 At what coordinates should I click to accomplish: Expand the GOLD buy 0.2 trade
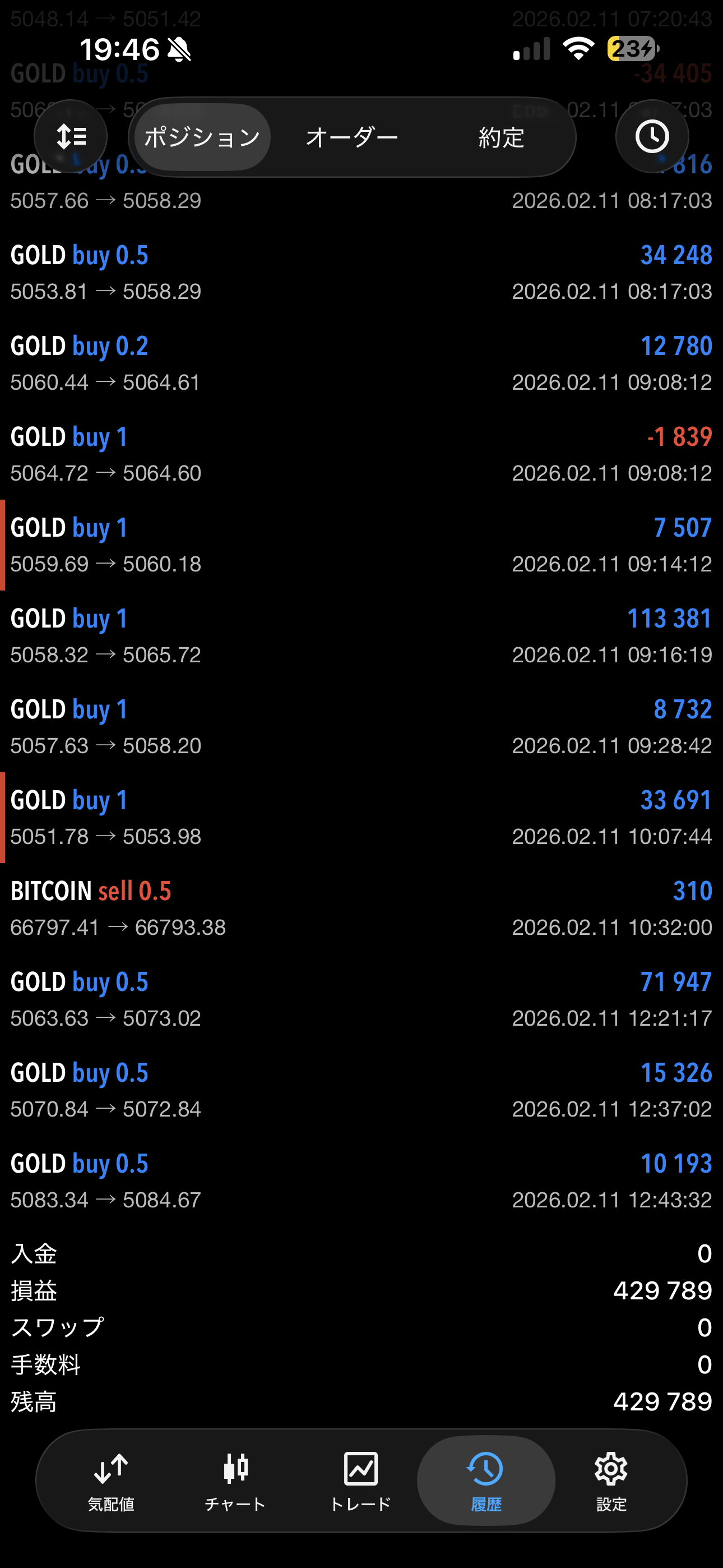pyautogui.click(x=361, y=363)
